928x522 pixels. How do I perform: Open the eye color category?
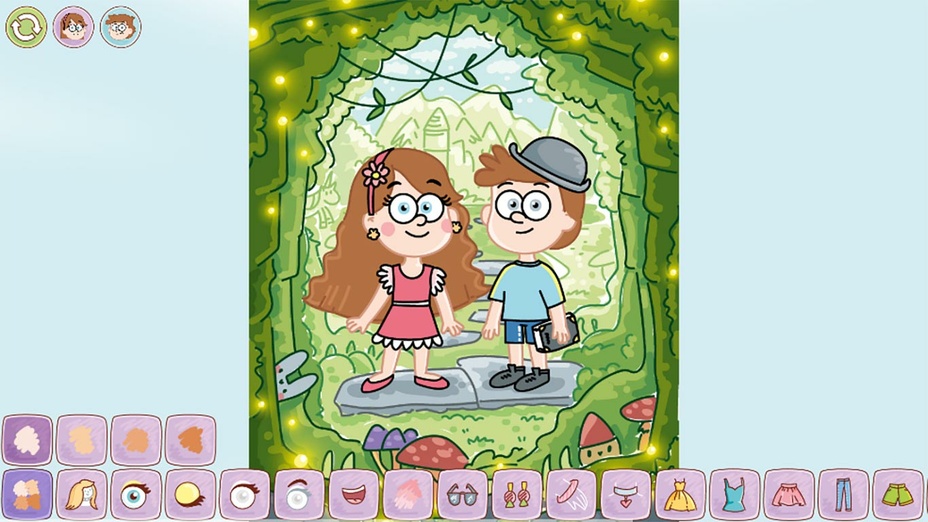click(x=136, y=495)
